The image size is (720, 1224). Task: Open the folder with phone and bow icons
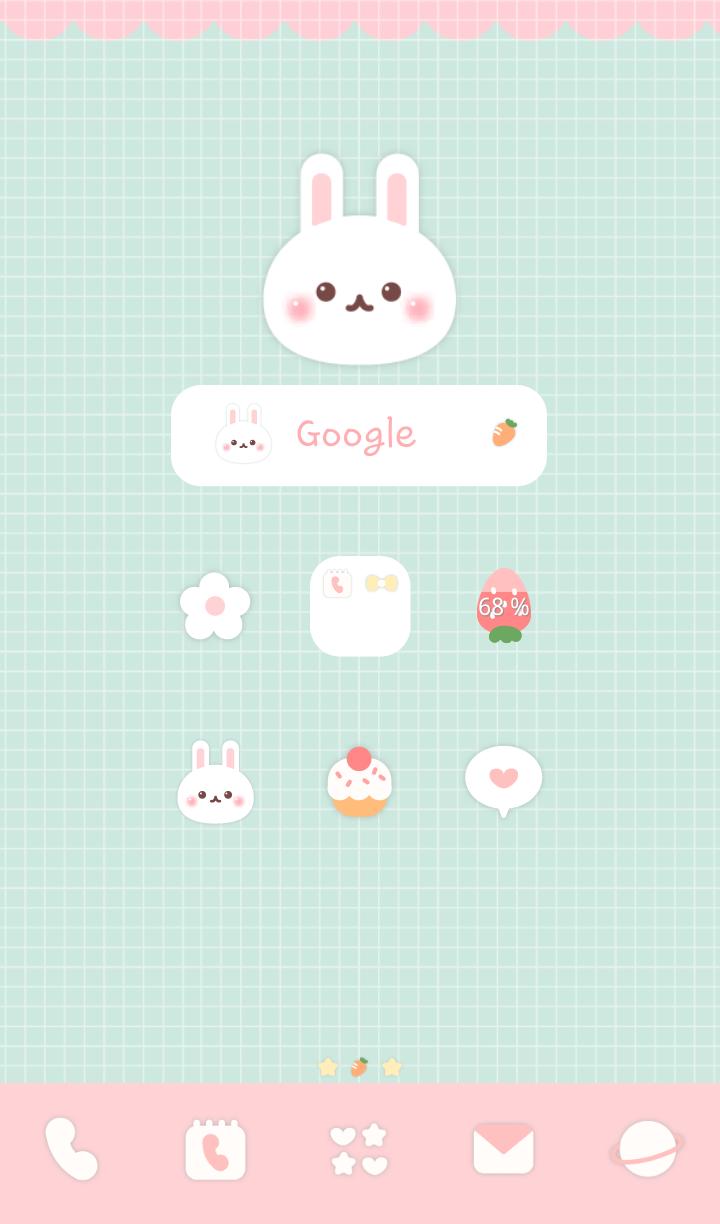click(360, 606)
